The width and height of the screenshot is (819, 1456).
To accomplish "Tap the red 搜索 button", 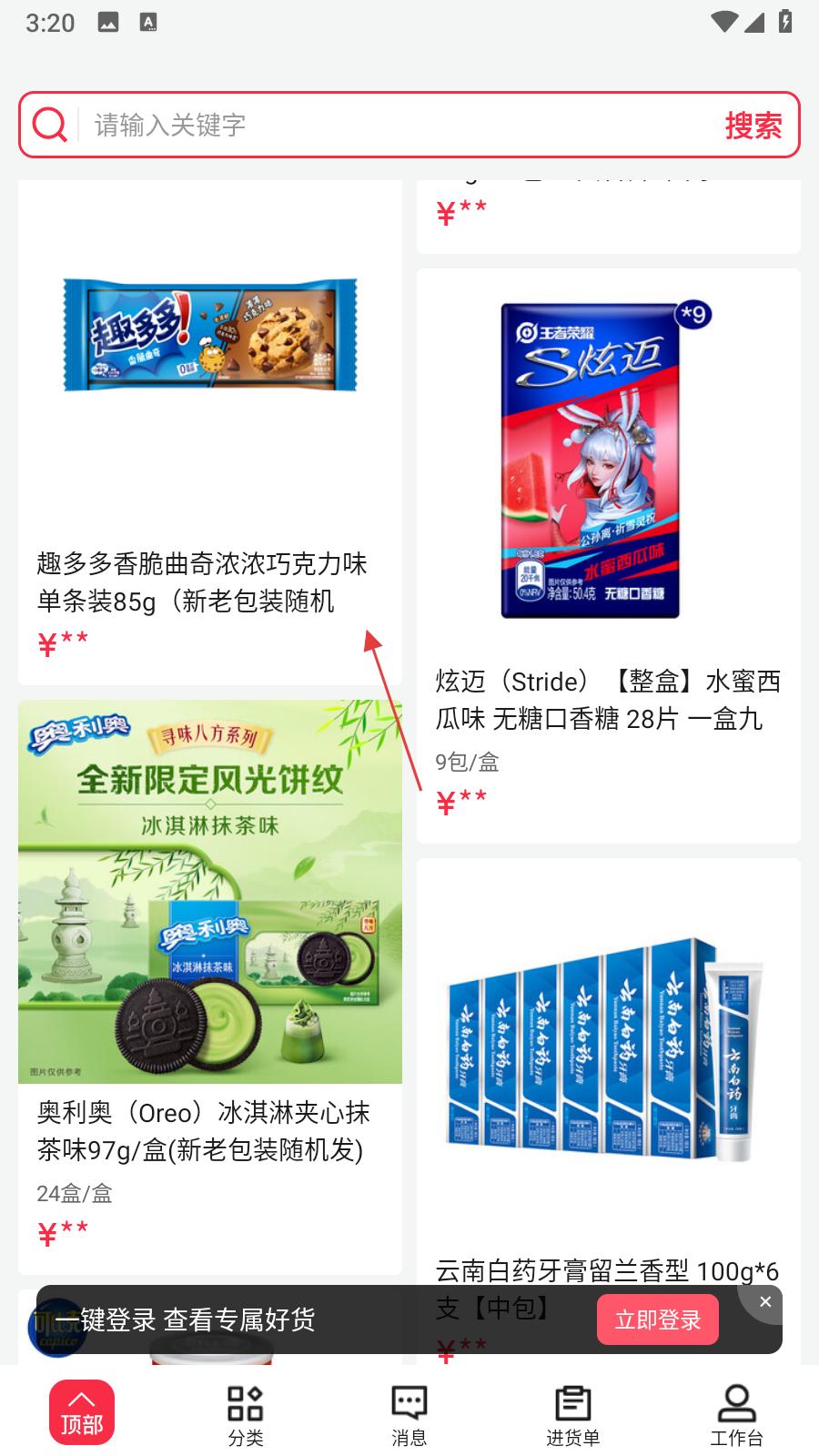I will click(x=753, y=126).
